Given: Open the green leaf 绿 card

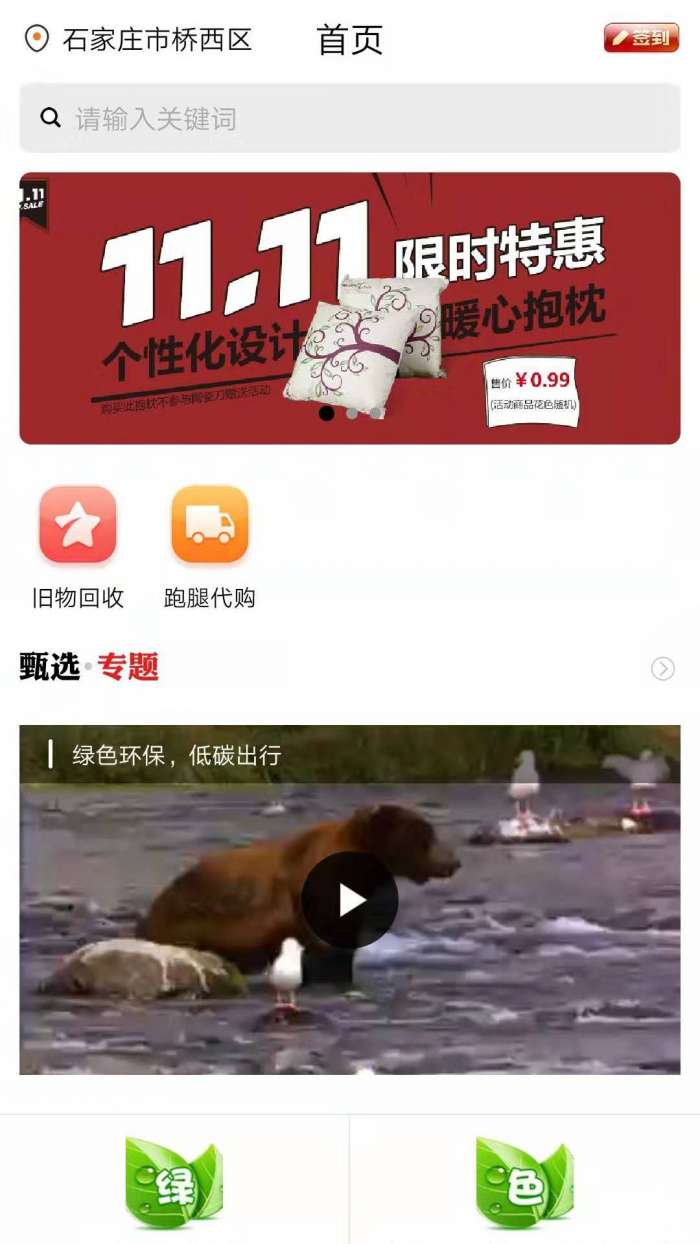Looking at the screenshot, I should point(174,1182).
